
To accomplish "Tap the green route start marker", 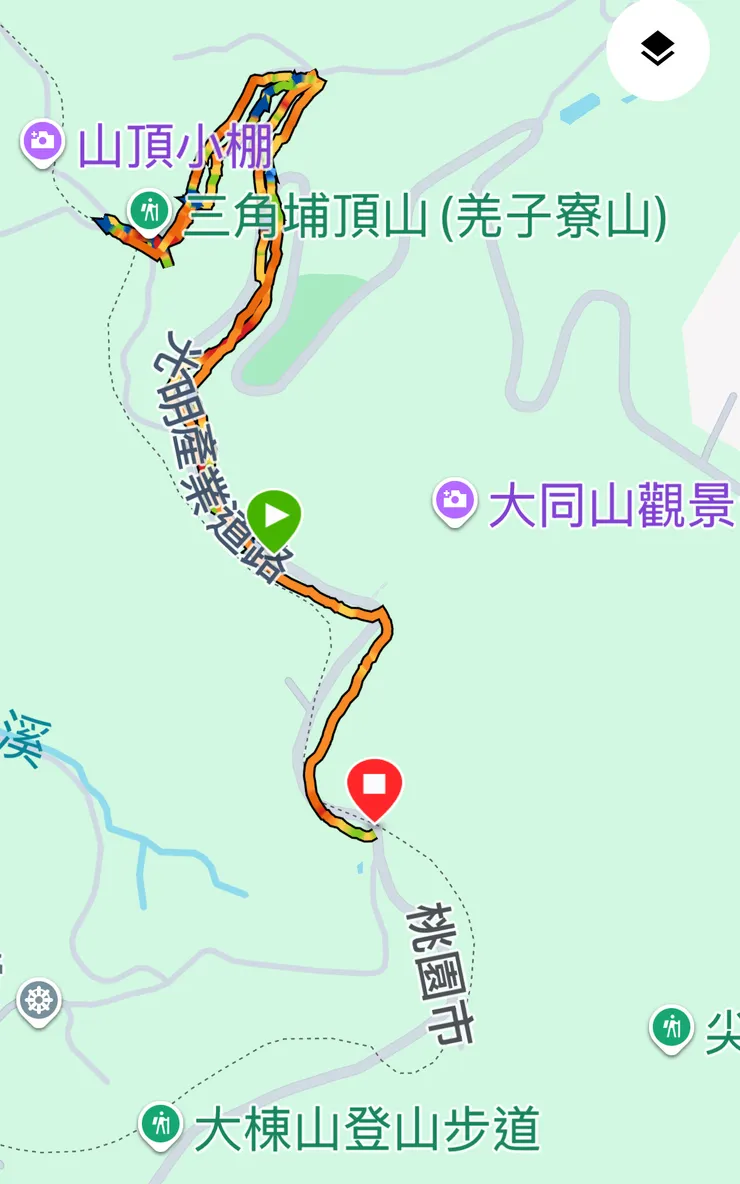I will pyautogui.click(x=274, y=517).
